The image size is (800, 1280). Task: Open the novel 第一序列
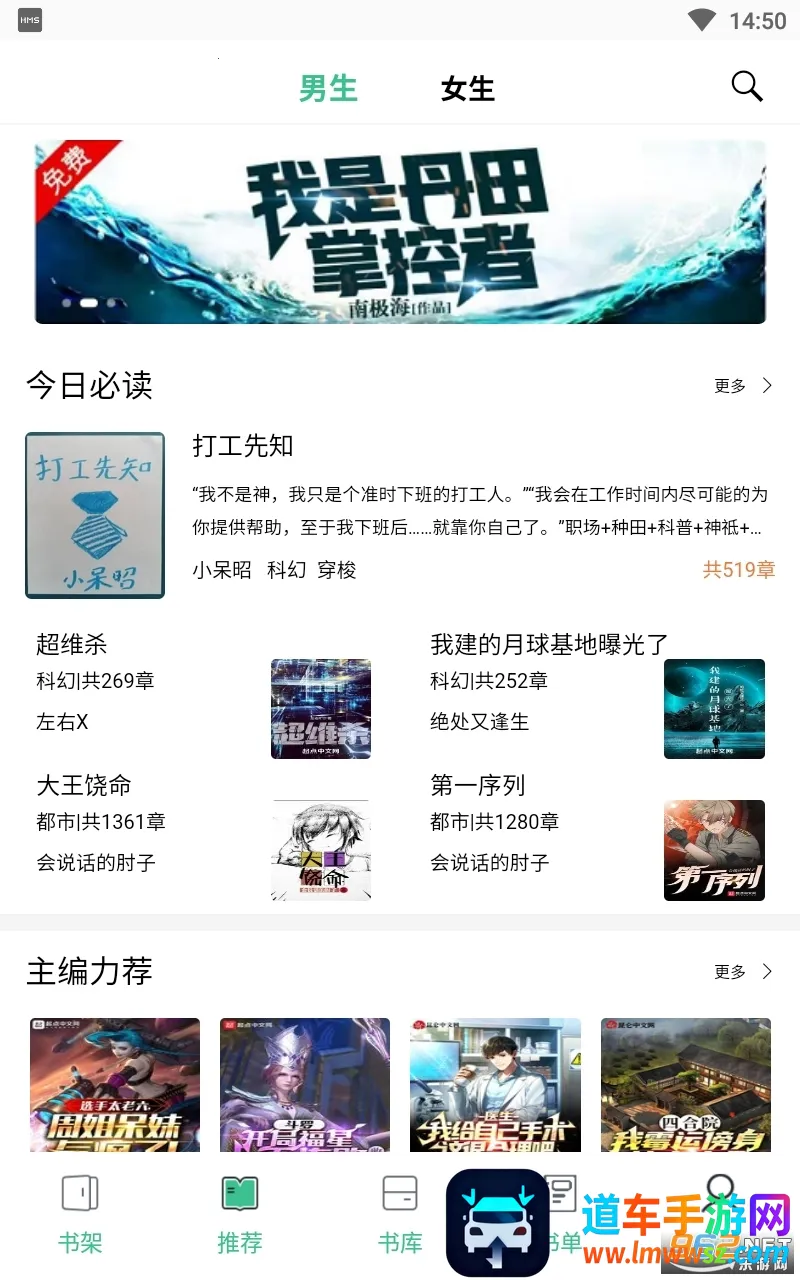point(478,785)
